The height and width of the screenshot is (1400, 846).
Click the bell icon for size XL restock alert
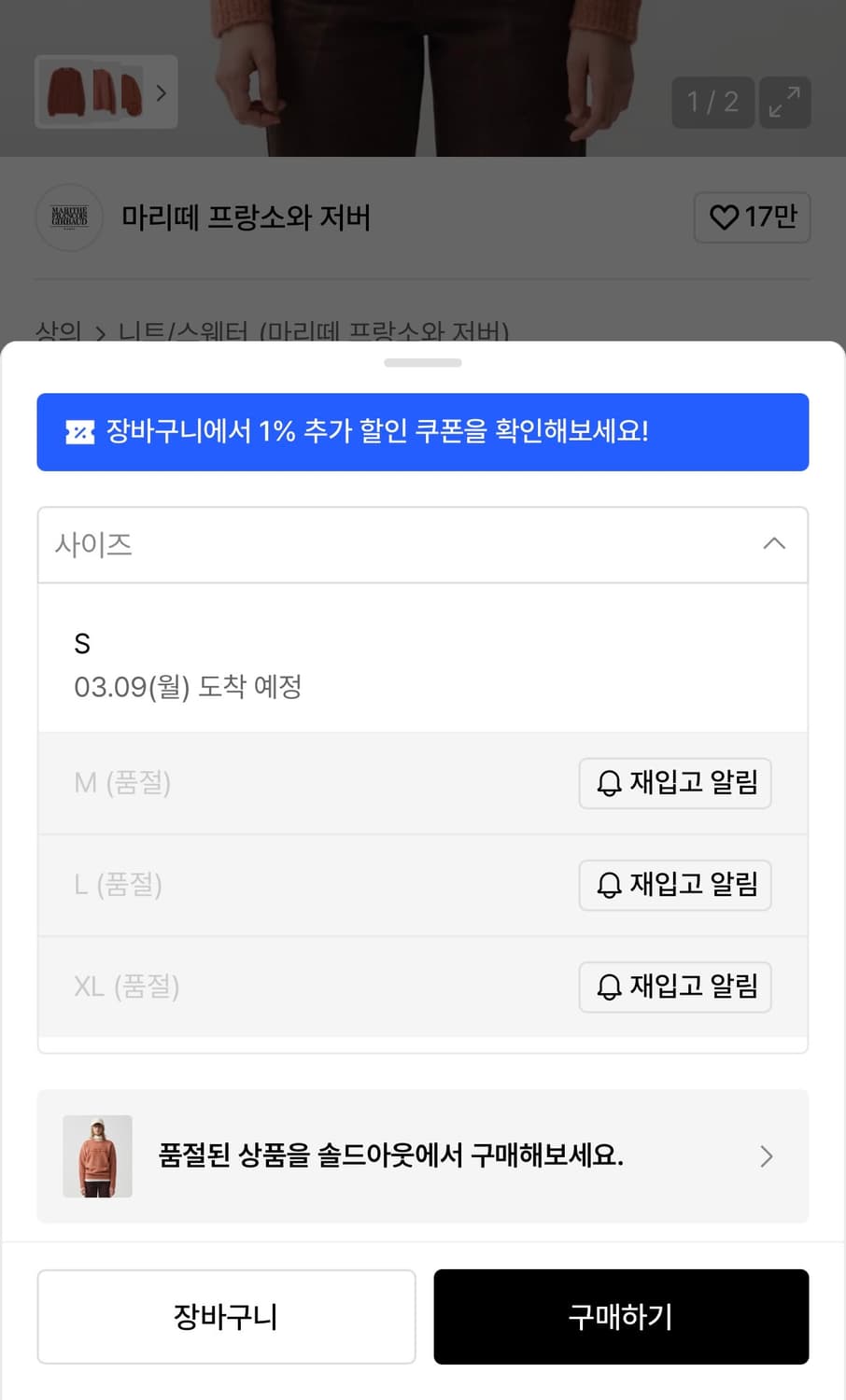(x=611, y=987)
